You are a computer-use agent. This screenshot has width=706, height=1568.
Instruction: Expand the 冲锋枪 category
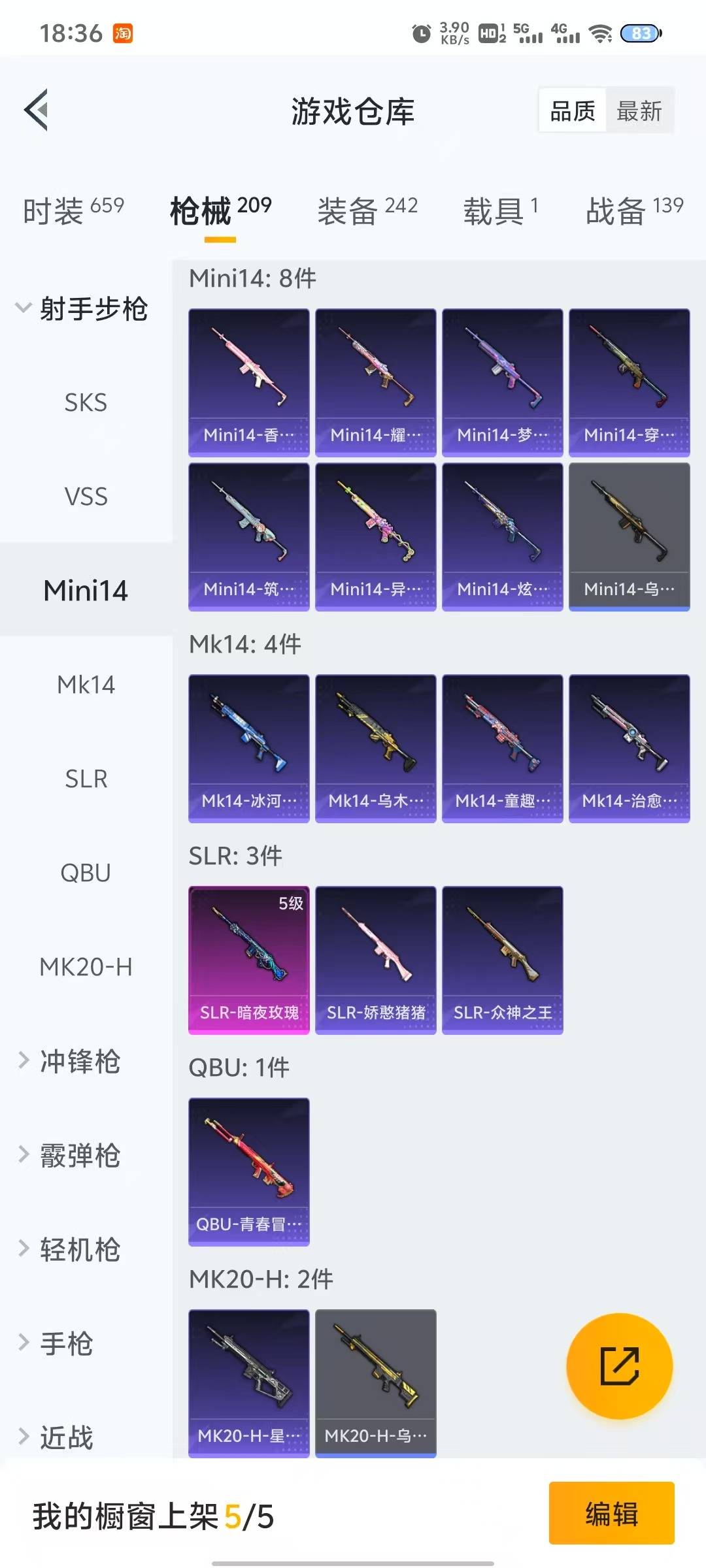78,1061
